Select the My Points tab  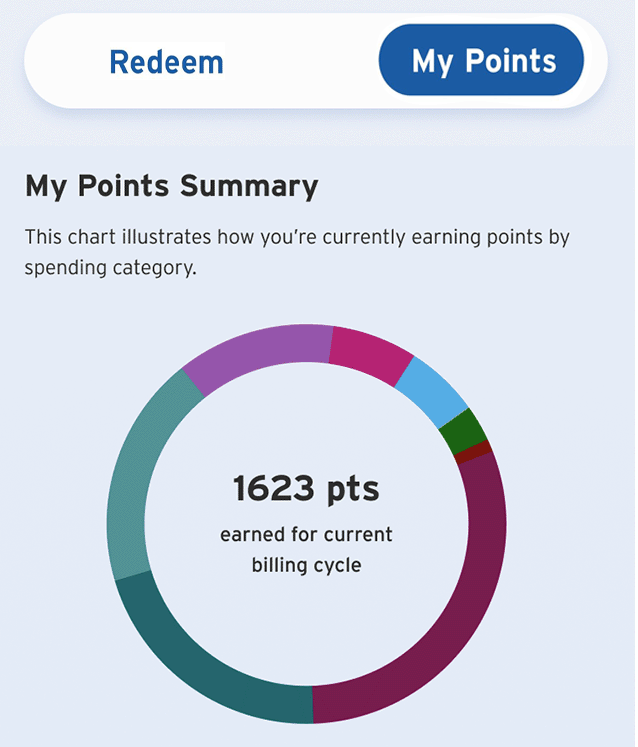(x=481, y=60)
